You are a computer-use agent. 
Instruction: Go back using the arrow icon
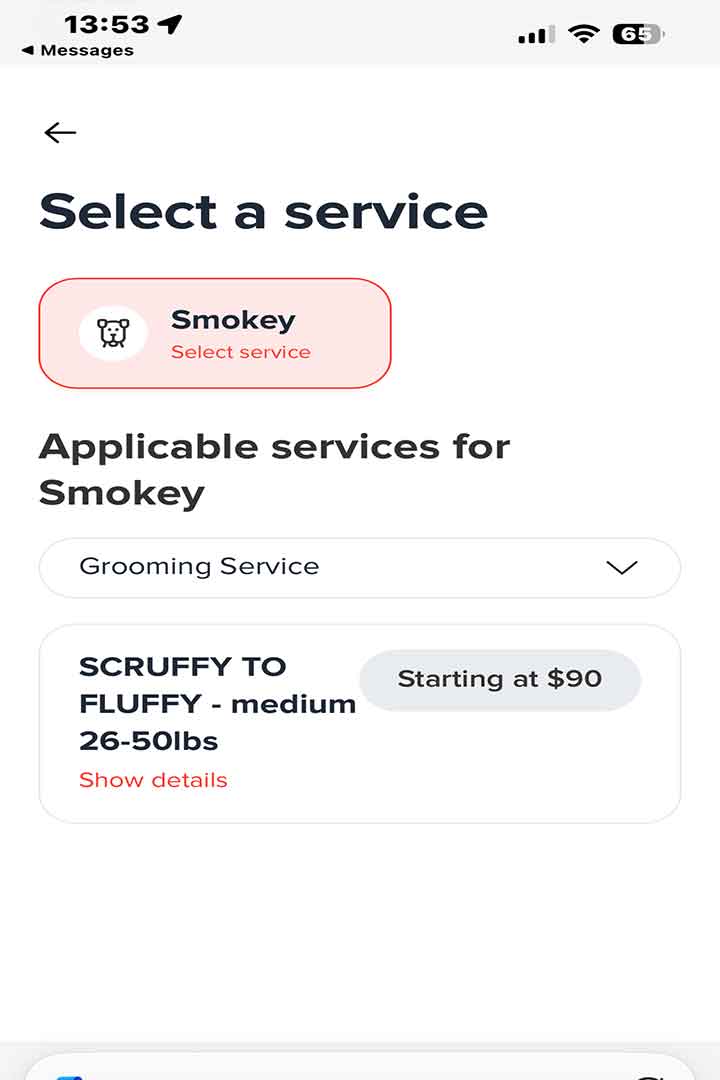[x=60, y=132]
